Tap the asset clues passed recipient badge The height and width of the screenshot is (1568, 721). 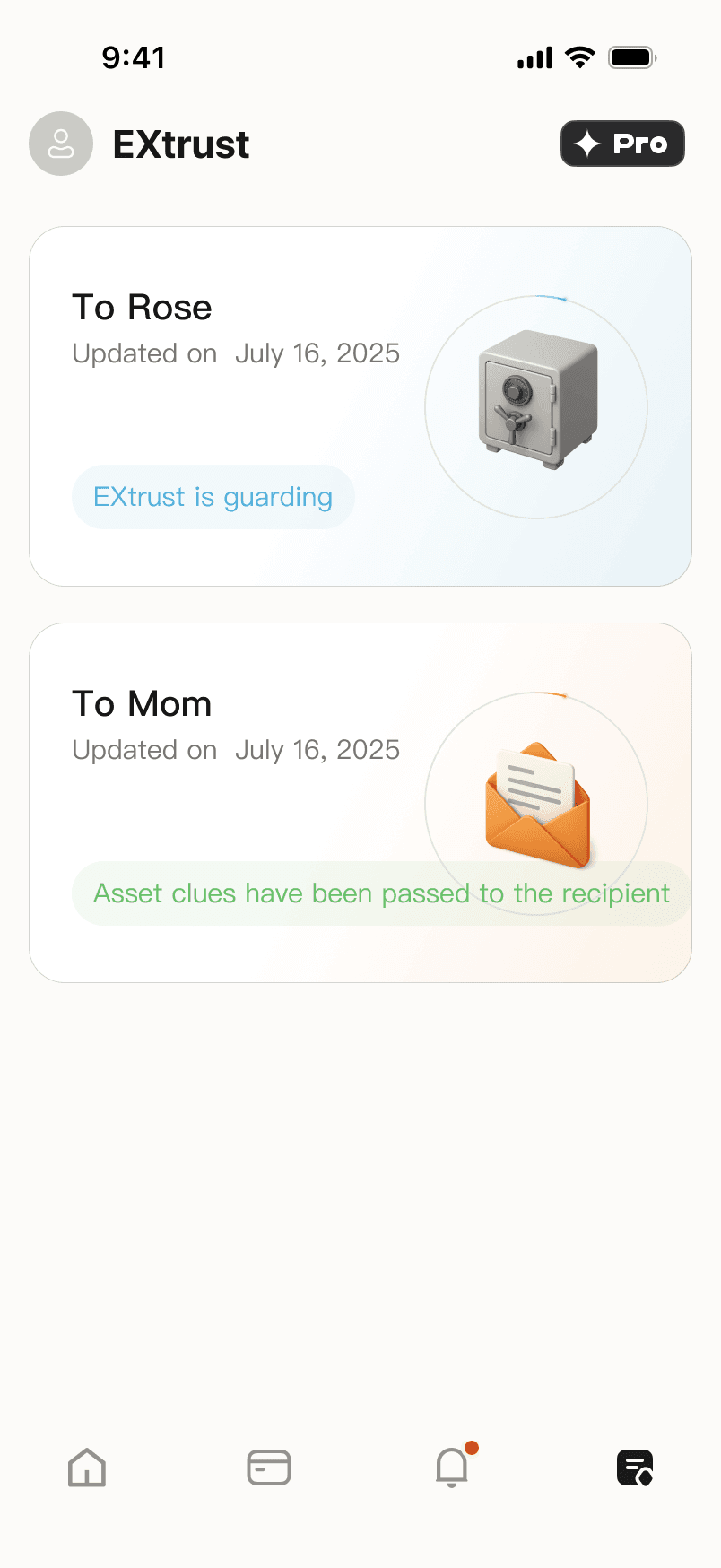click(x=380, y=893)
